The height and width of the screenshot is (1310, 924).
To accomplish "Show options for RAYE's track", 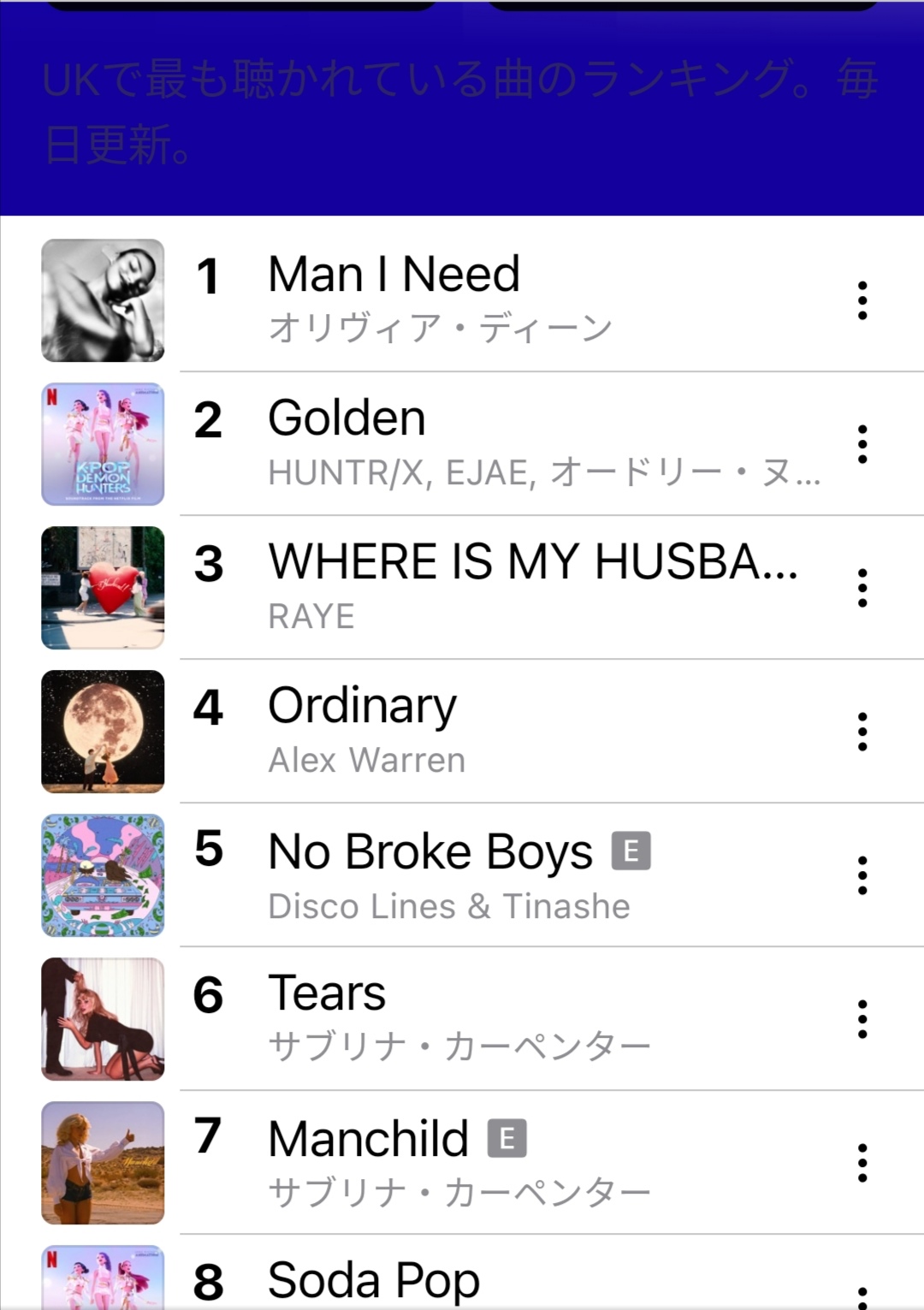I will tap(862, 588).
